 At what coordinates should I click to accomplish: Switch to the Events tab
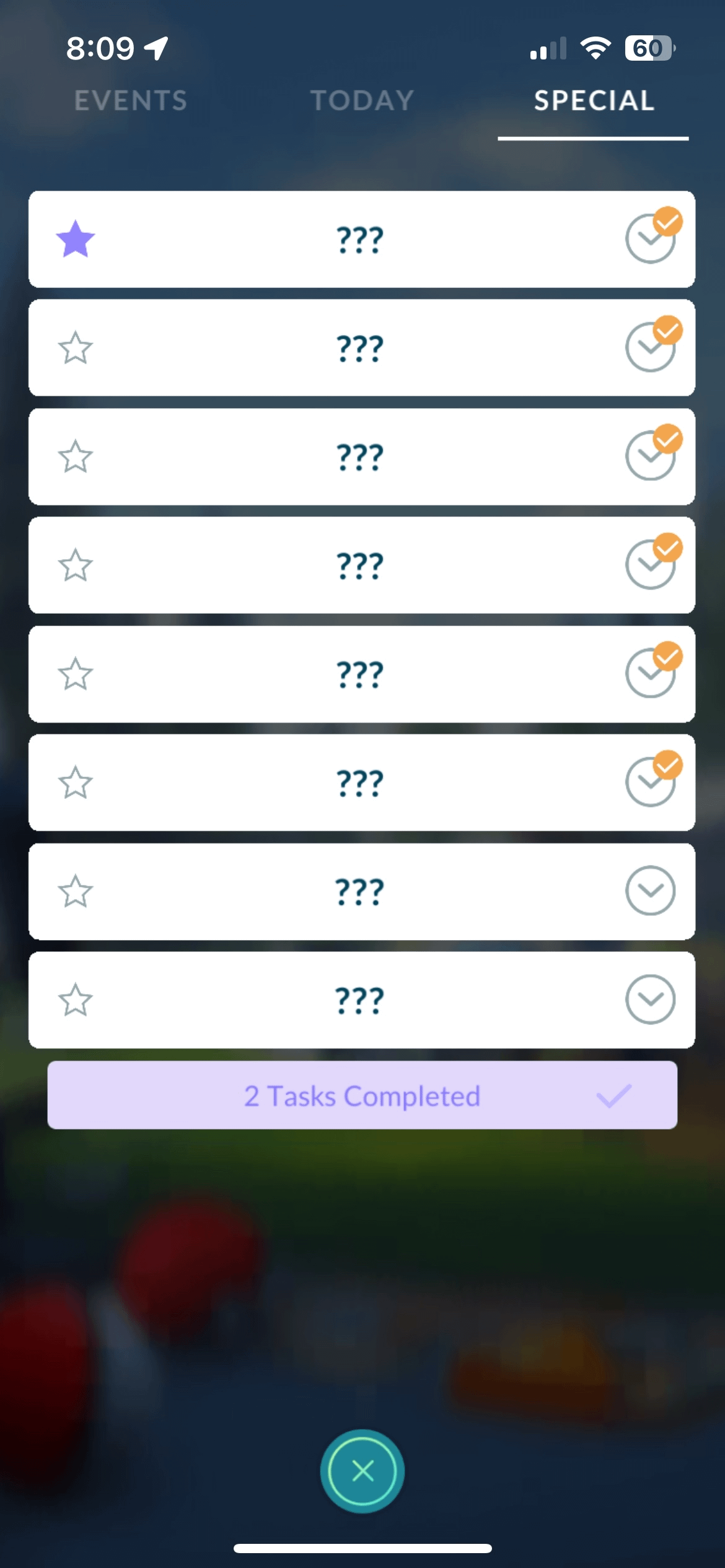tap(131, 100)
